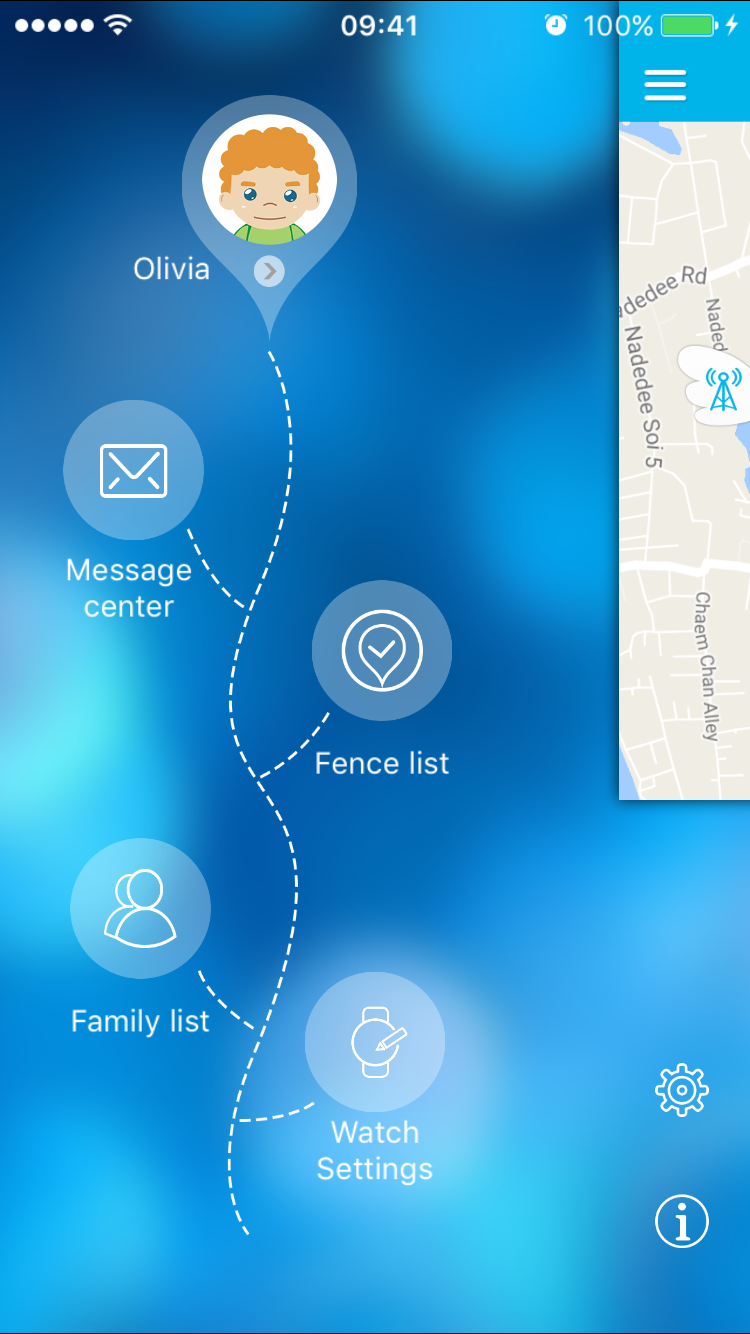This screenshot has width=750, height=1334.
Task: Tap the chevron next to Olivia
Action: pyautogui.click(x=269, y=271)
